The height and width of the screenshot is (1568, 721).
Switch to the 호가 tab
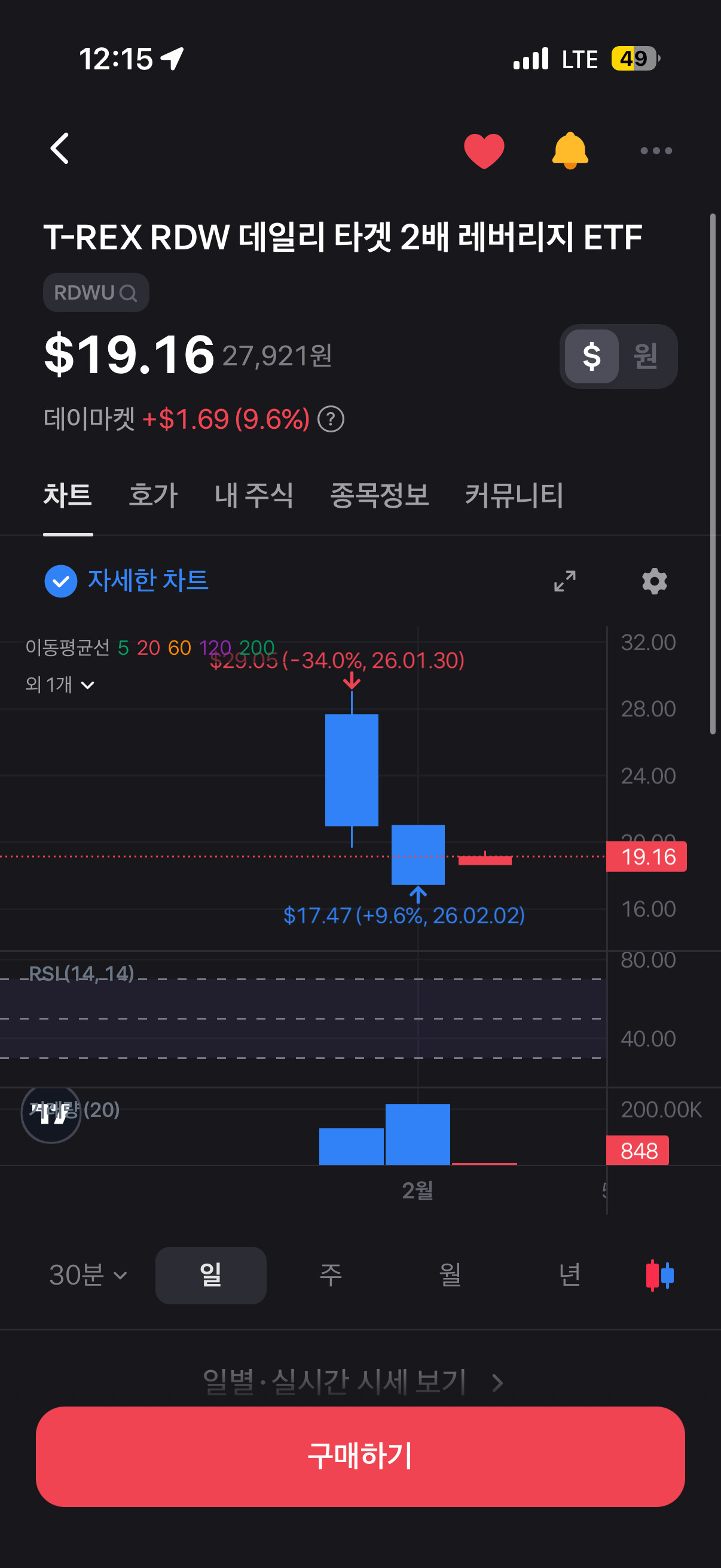[153, 495]
